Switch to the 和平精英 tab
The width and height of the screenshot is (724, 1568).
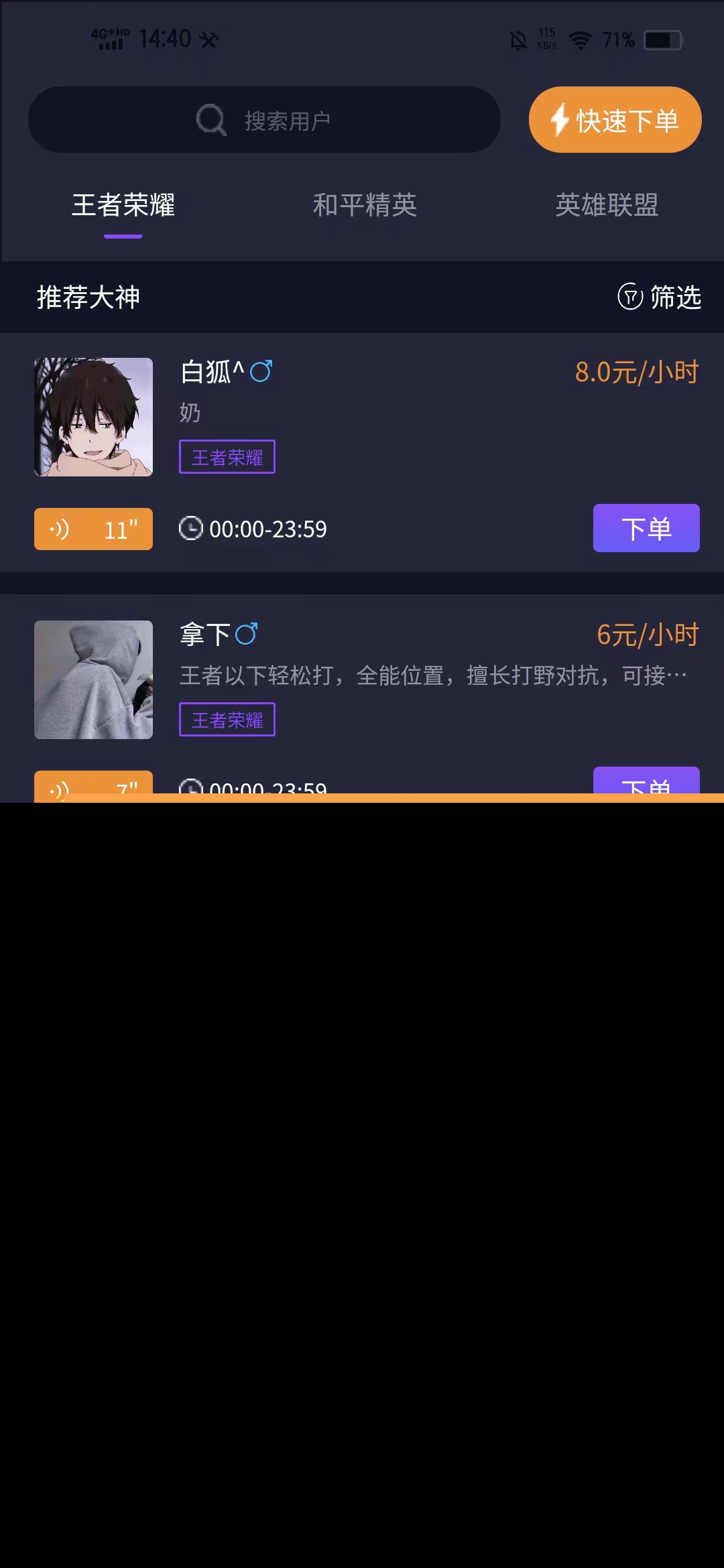(x=365, y=205)
